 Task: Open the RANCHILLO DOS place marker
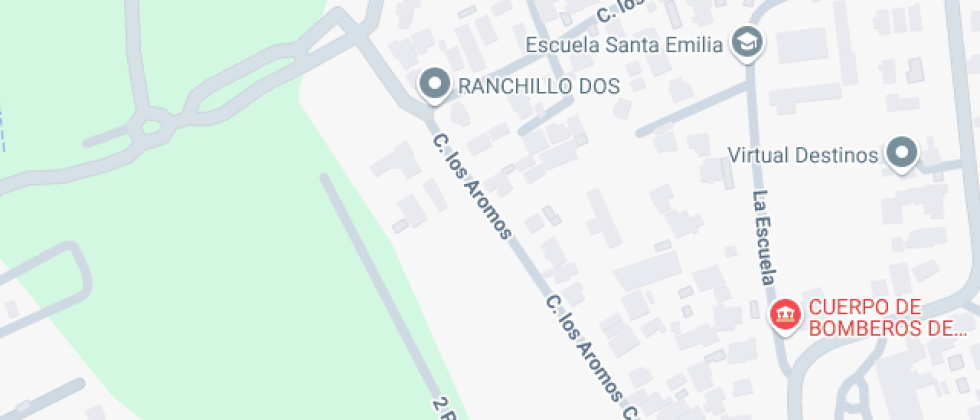click(434, 84)
